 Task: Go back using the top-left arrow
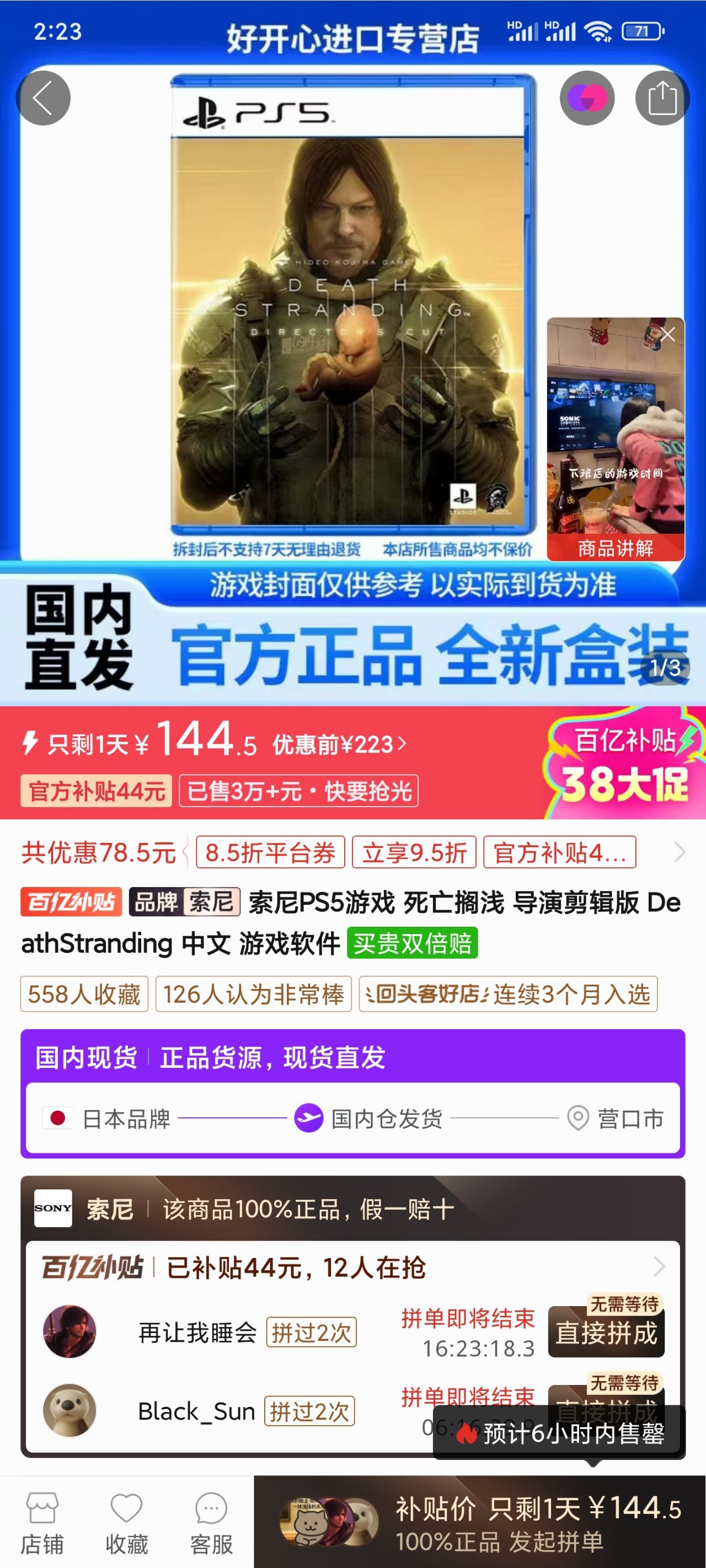(x=42, y=98)
